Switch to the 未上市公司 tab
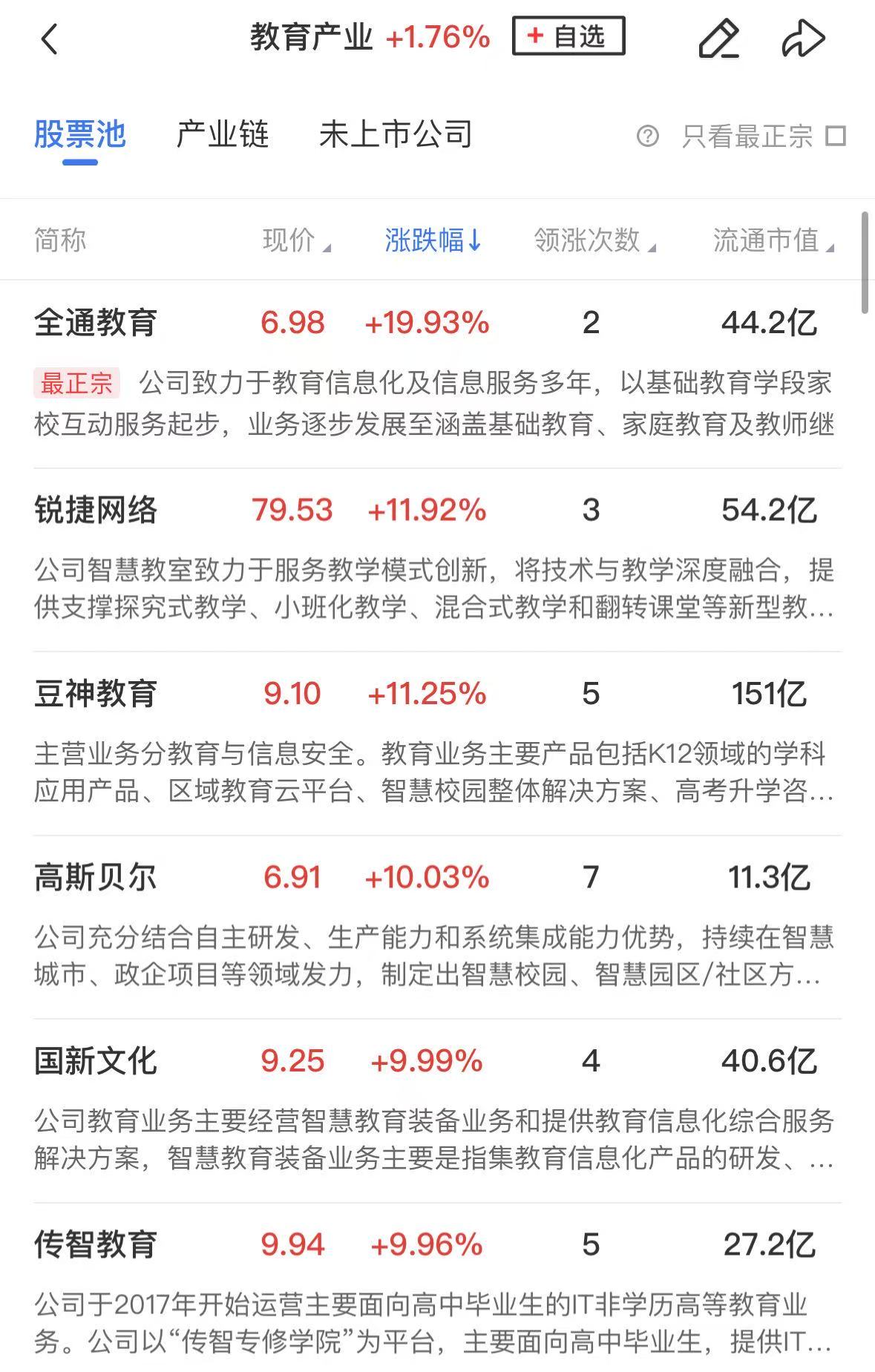The width and height of the screenshot is (875, 1372). [396, 135]
